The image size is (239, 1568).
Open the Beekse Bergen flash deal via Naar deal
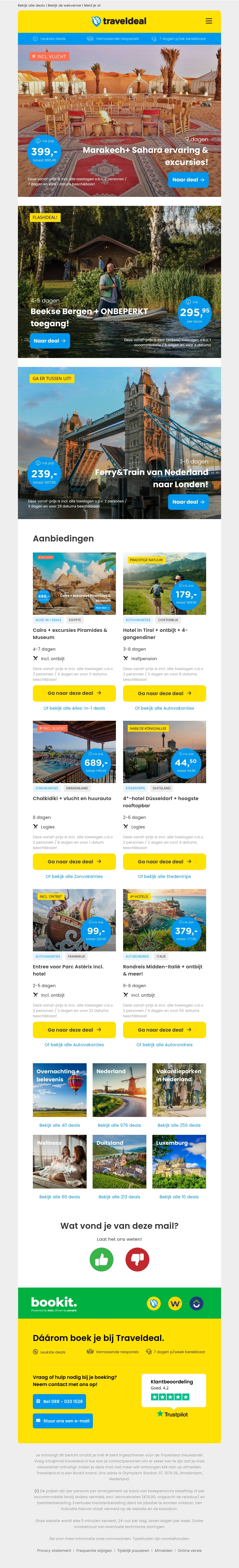[49, 341]
